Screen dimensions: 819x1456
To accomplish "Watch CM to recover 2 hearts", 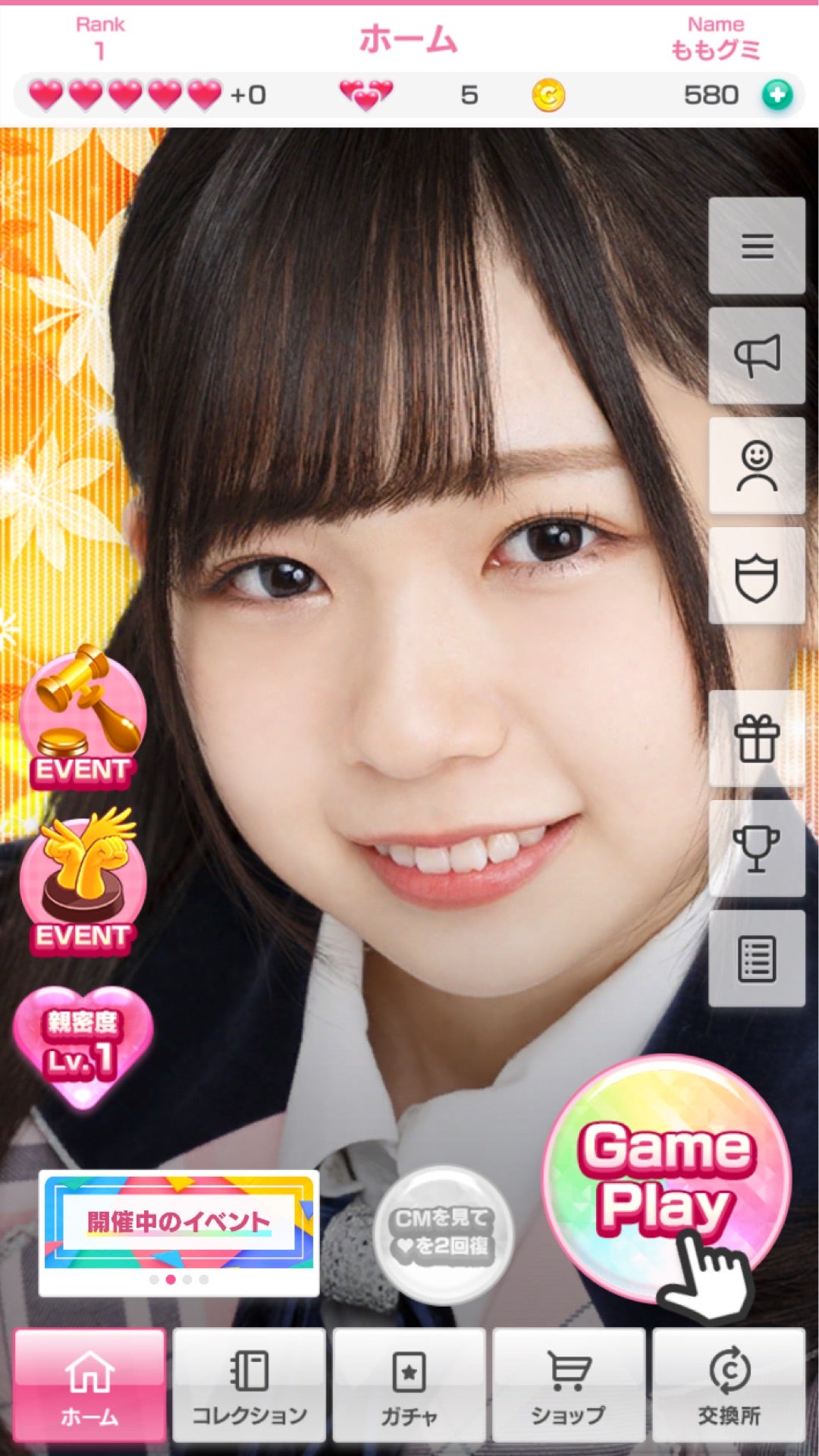I will pyautogui.click(x=443, y=1232).
